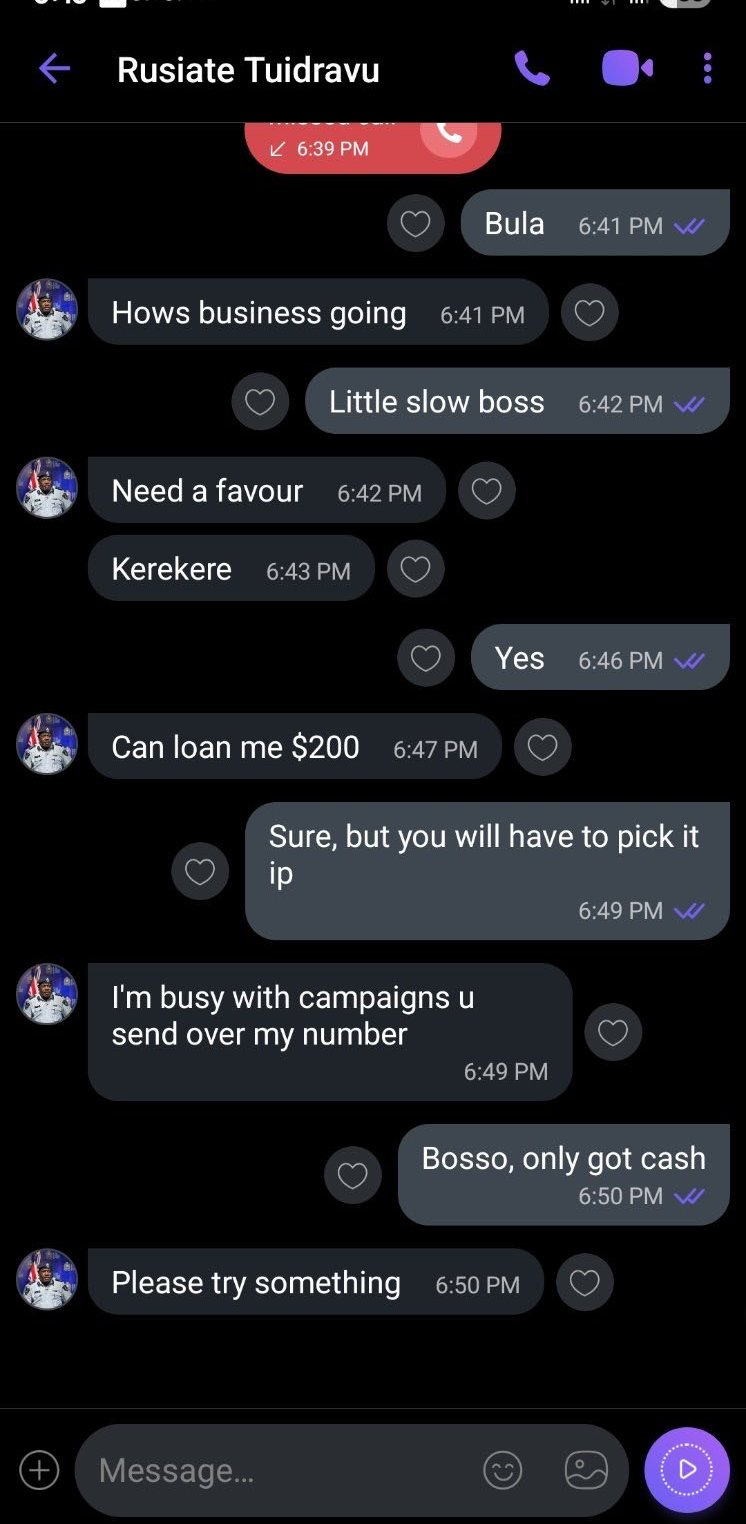Call back from the missed call bubble
The image size is (746, 1524).
click(449, 134)
